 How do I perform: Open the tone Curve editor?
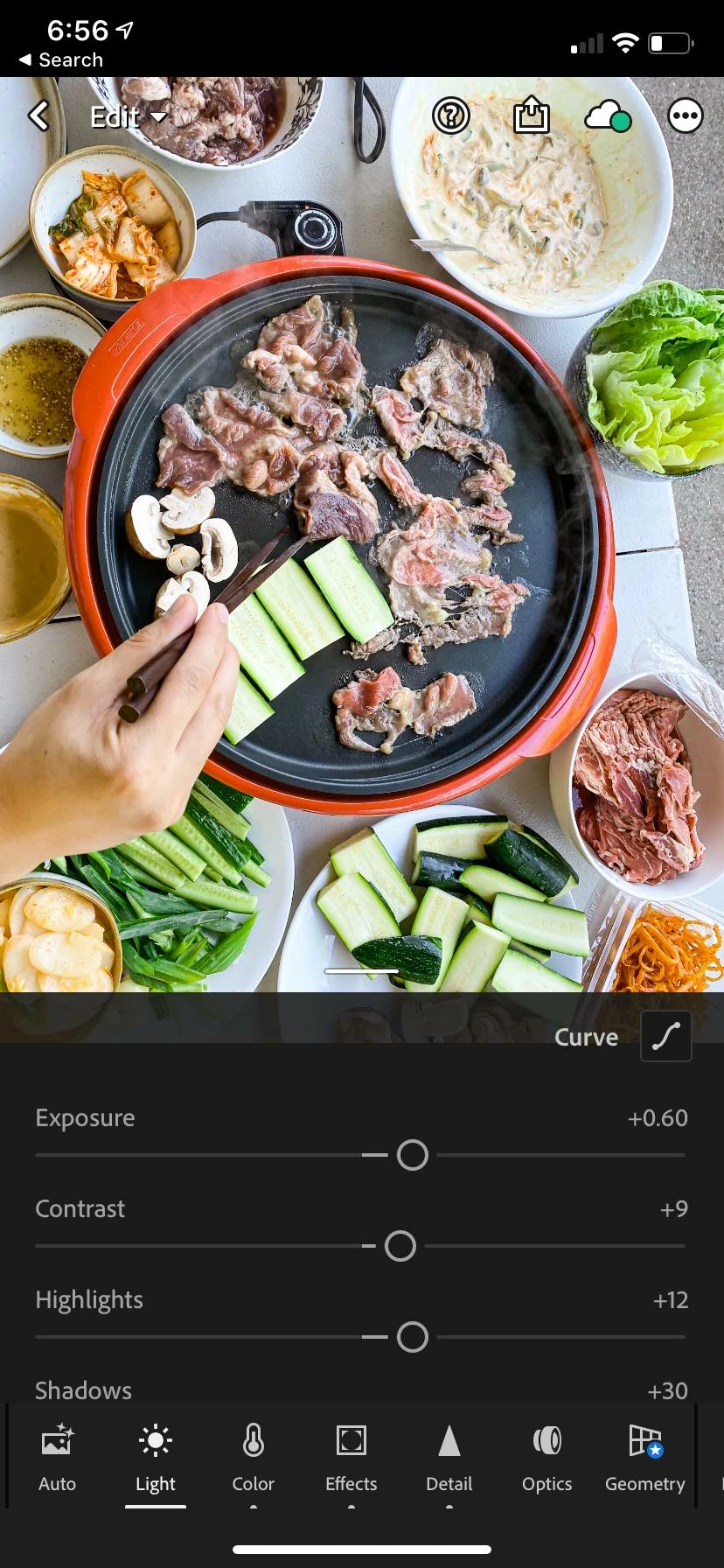(x=665, y=1036)
